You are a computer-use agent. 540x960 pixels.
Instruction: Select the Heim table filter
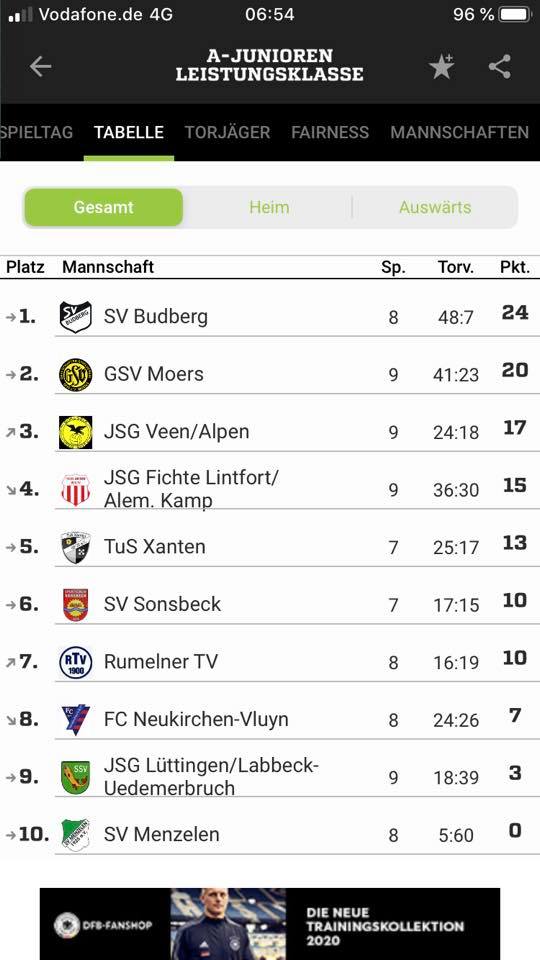pyautogui.click(x=269, y=207)
